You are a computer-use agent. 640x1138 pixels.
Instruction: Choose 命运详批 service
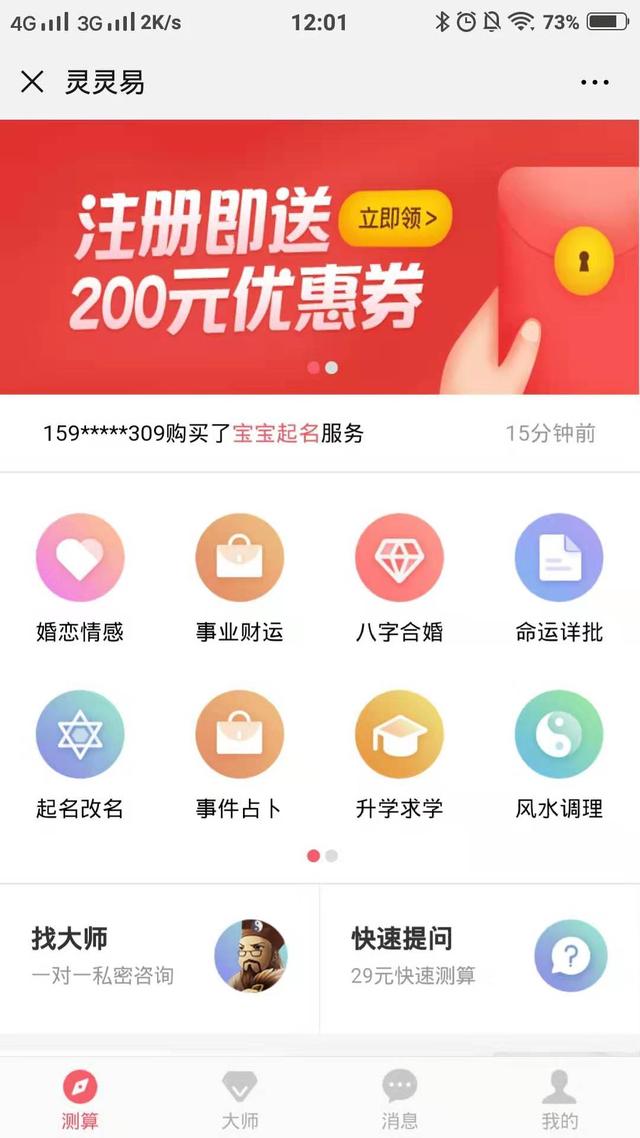559,577
